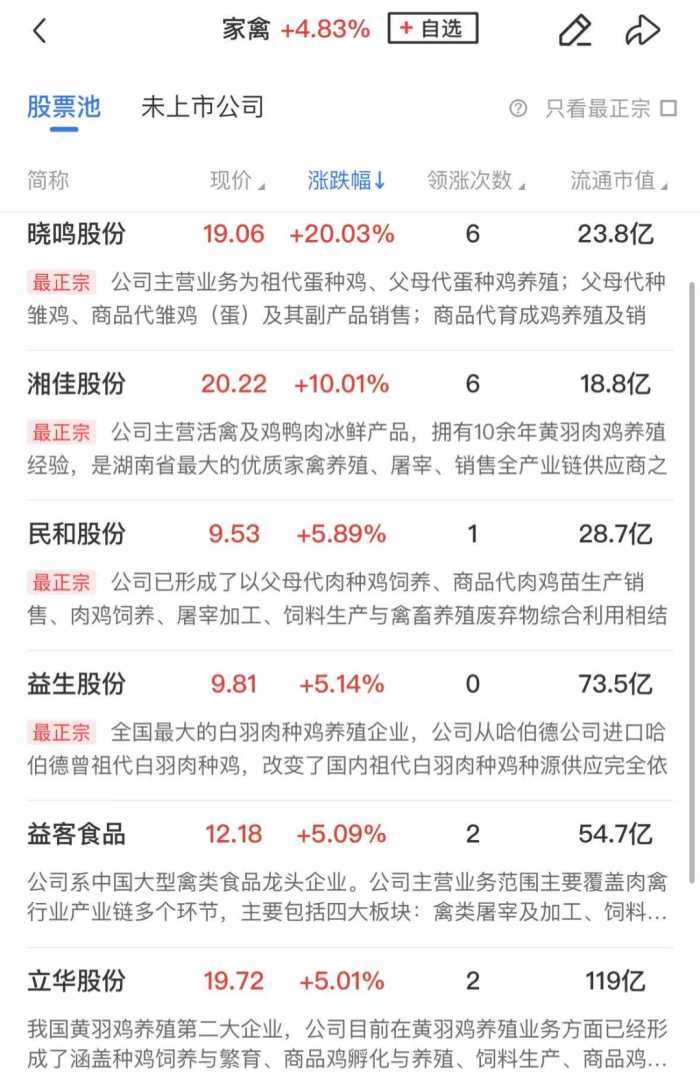Open 民和股份 stock page
The image size is (700, 1080).
coord(77,534)
